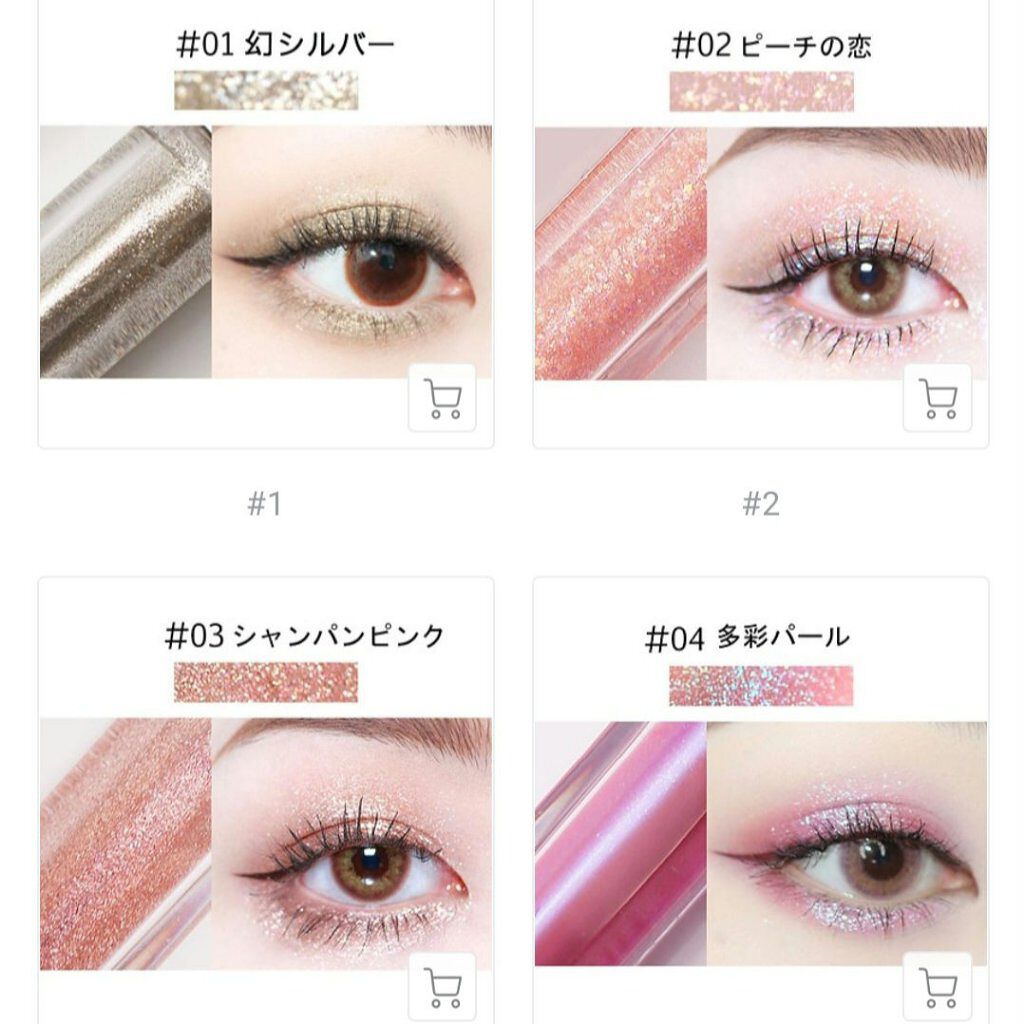Open the #01 幻シルバー product card
The width and height of the screenshot is (1024, 1024).
266,223
